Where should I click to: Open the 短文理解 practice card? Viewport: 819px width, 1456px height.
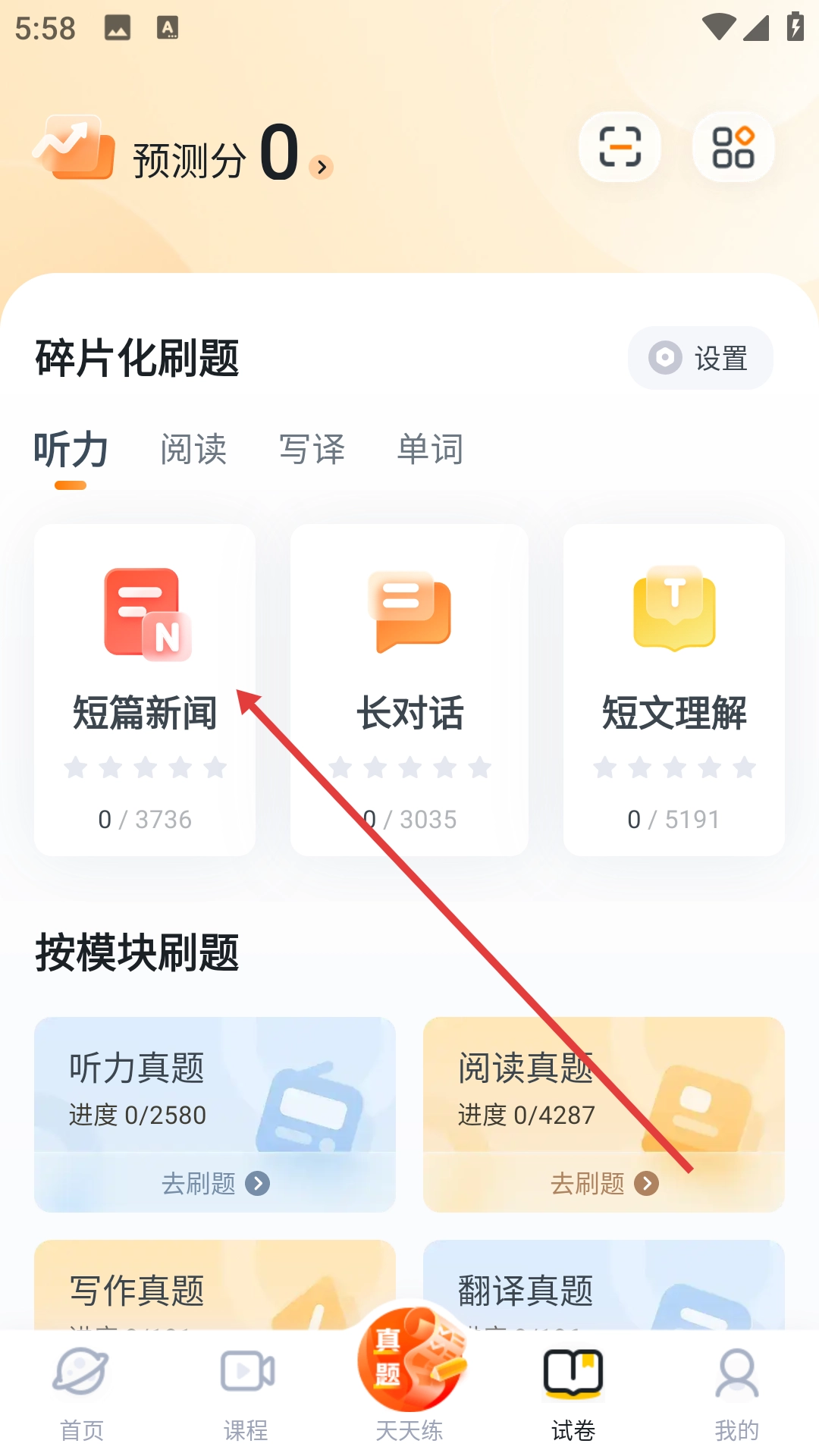(x=673, y=689)
